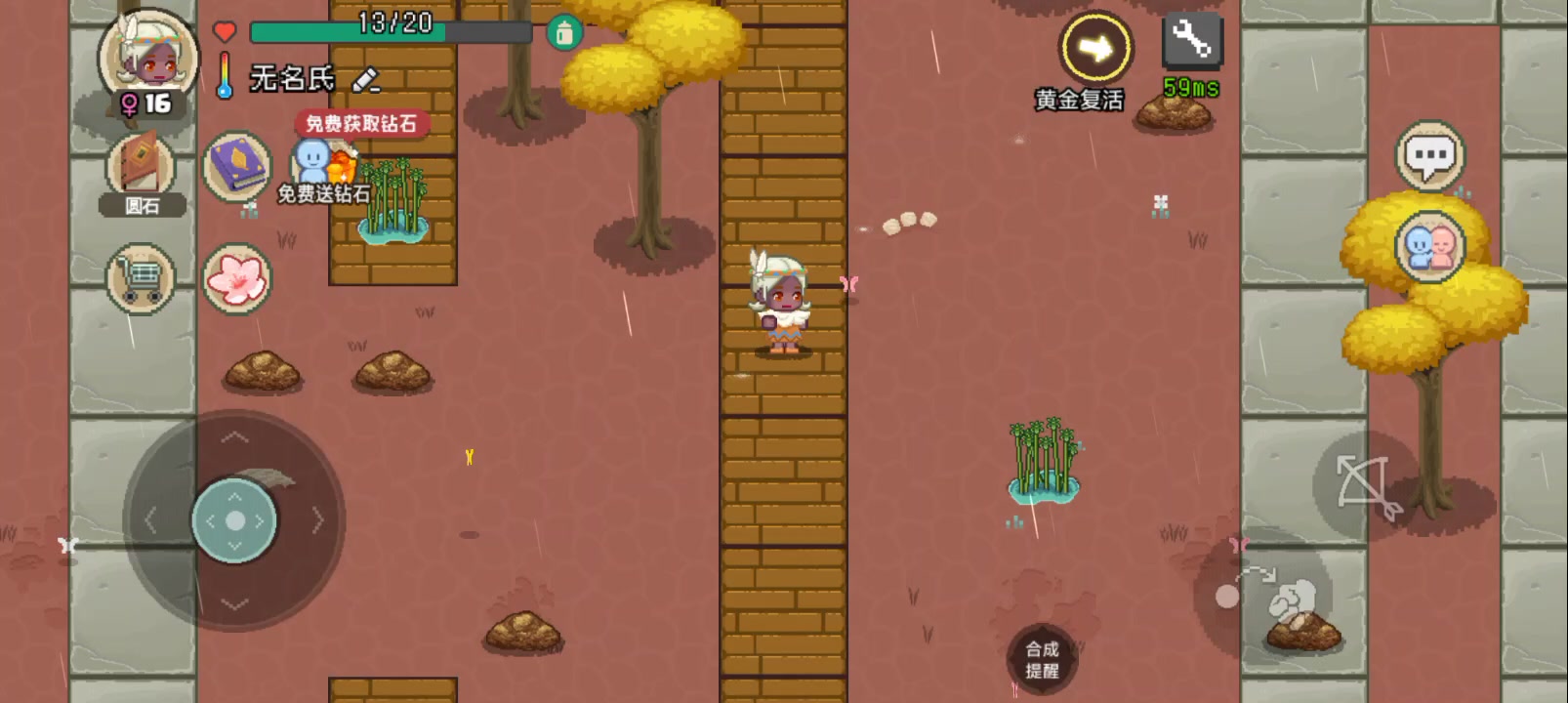
Task: Open the chat bubble button
Action: [x=1429, y=156]
